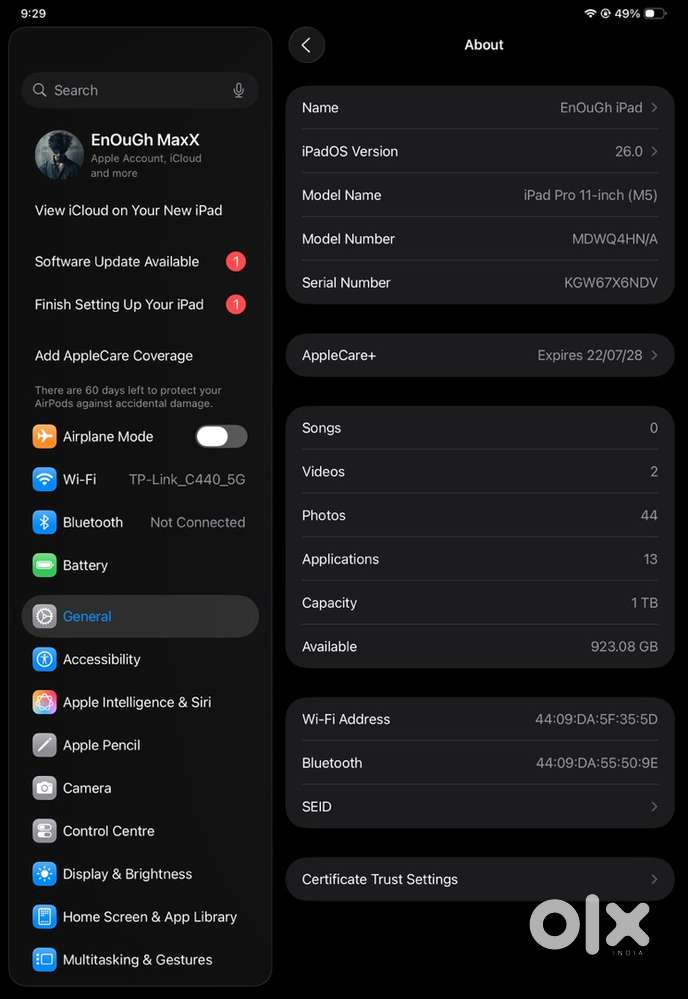Open the AppleCare+ coverage details
This screenshot has width=688, height=999.
pyautogui.click(x=480, y=356)
